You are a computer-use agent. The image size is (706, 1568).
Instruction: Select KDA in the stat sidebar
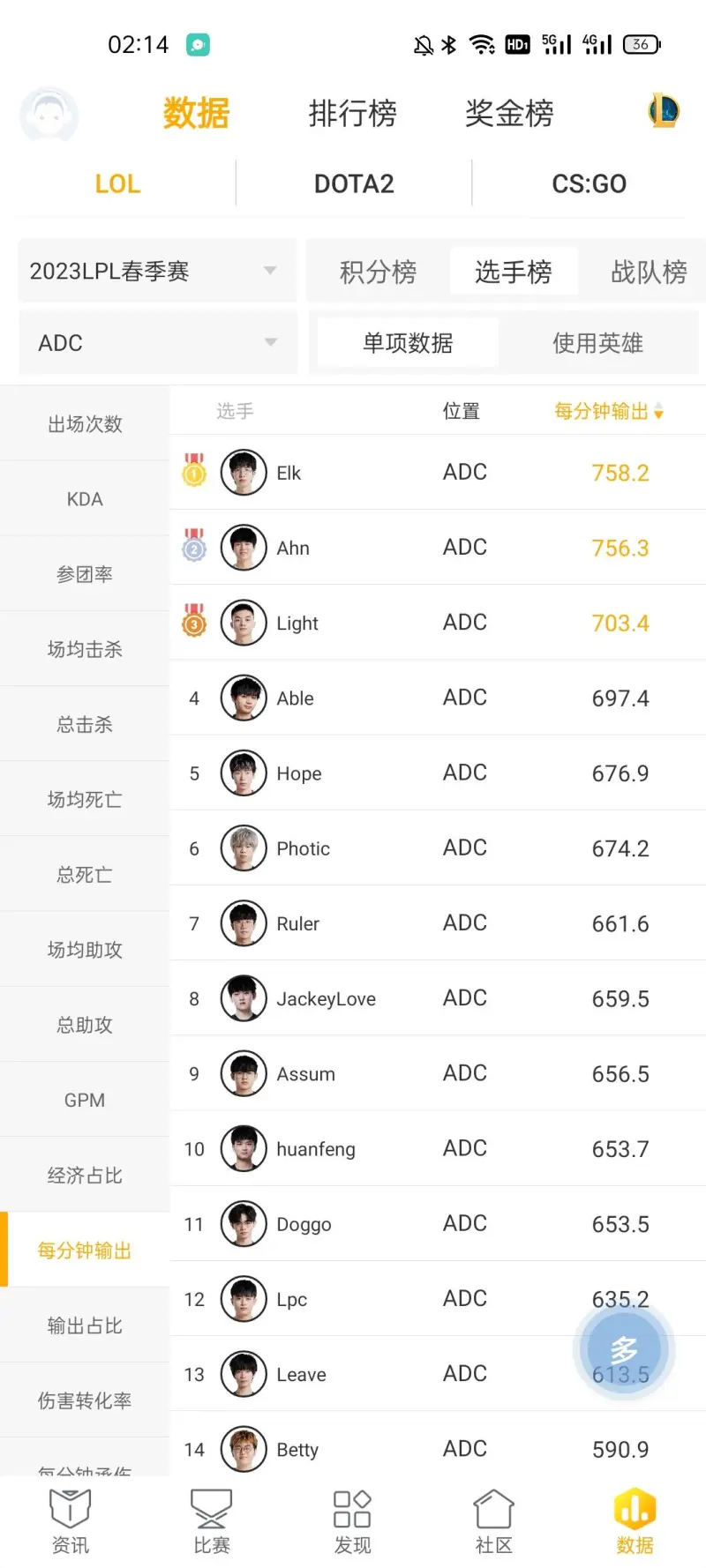pos(85,499)
